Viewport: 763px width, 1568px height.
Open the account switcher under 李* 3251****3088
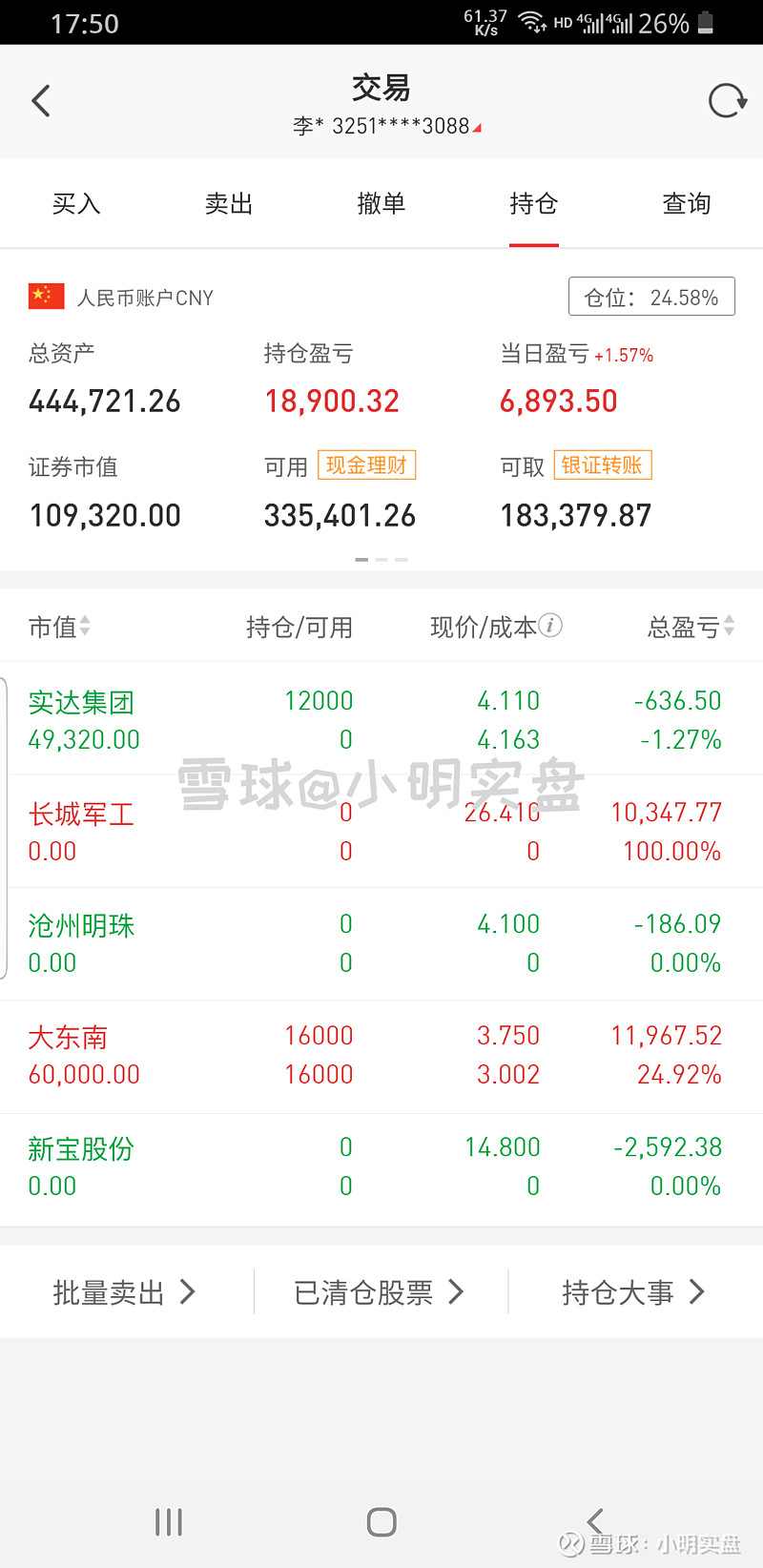(381, 127)
